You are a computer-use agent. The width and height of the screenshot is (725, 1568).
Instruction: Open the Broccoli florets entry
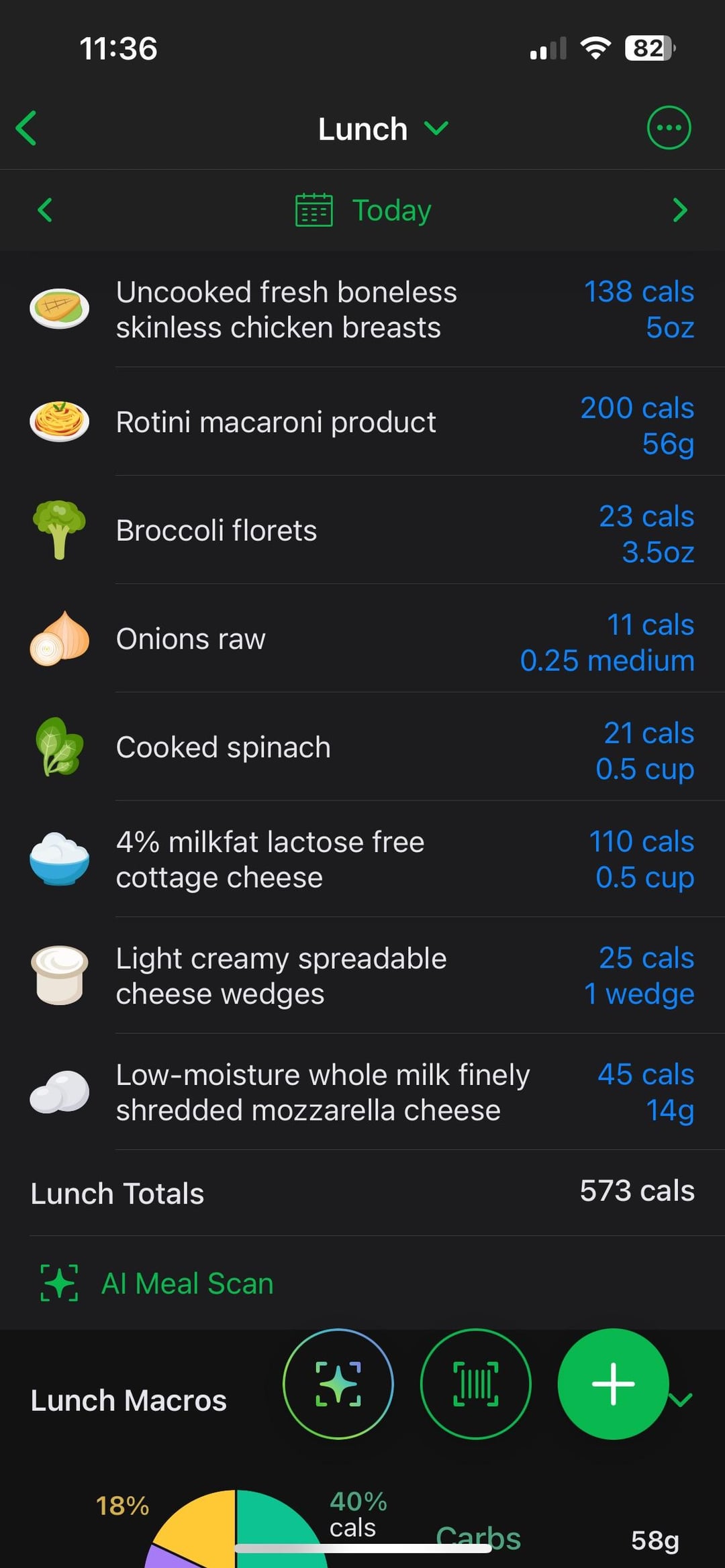[x=362, y=531]
